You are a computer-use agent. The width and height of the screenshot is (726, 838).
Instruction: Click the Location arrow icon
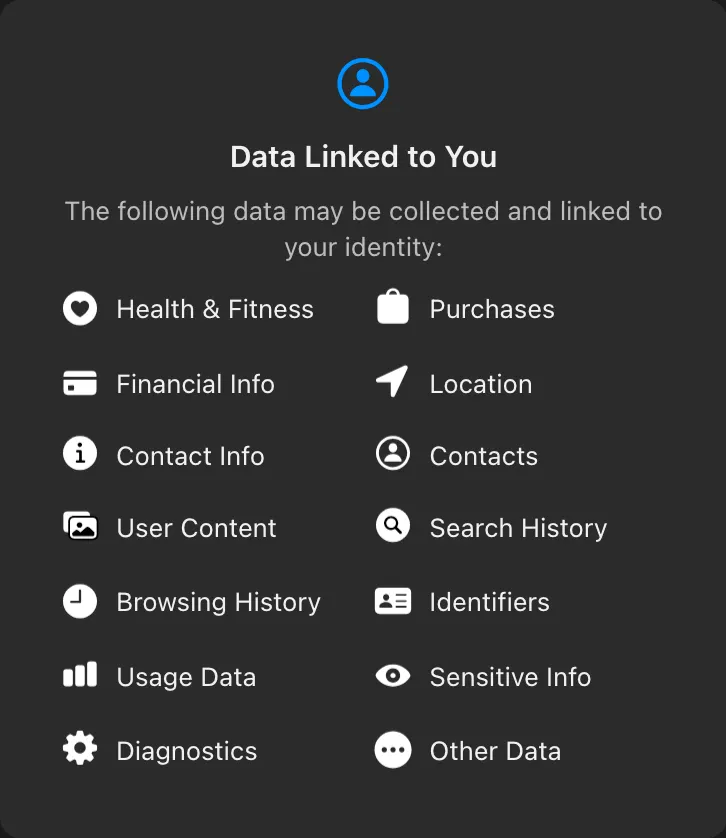pyautogui.click(x=392, y=383)
